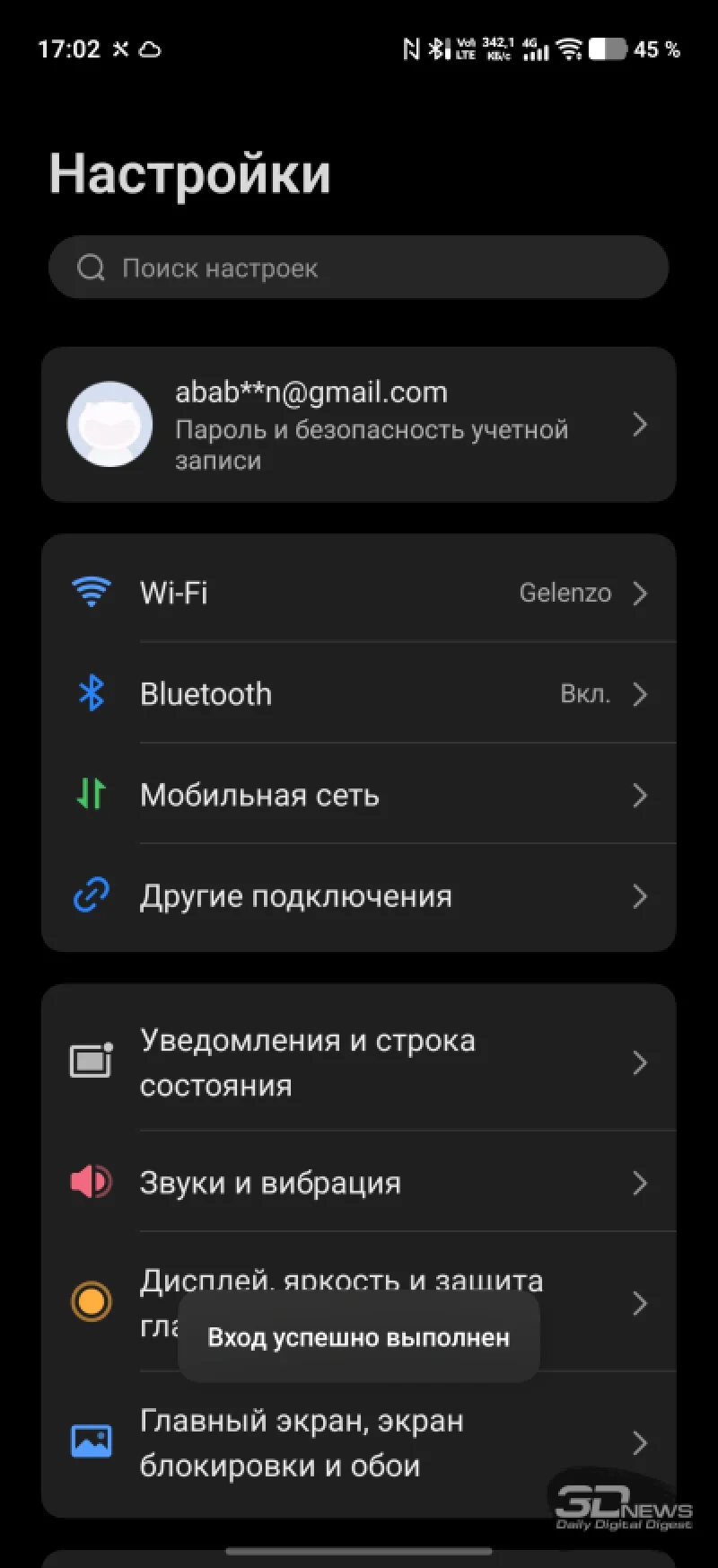Open the settings search field
718x1568 pixels.
(x=359, y=268)
